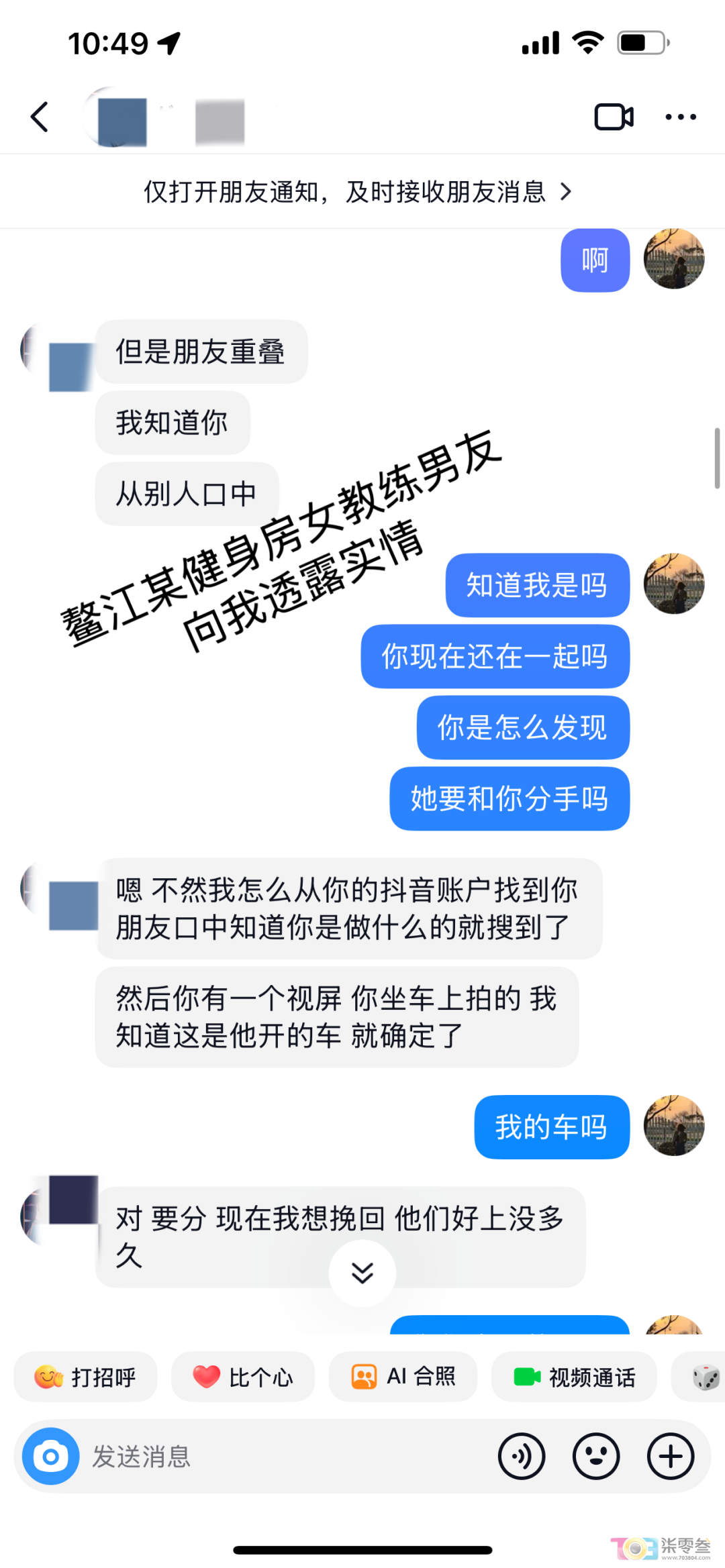Switch to voice message input

pyautogui.click(x=522, y=1457)
